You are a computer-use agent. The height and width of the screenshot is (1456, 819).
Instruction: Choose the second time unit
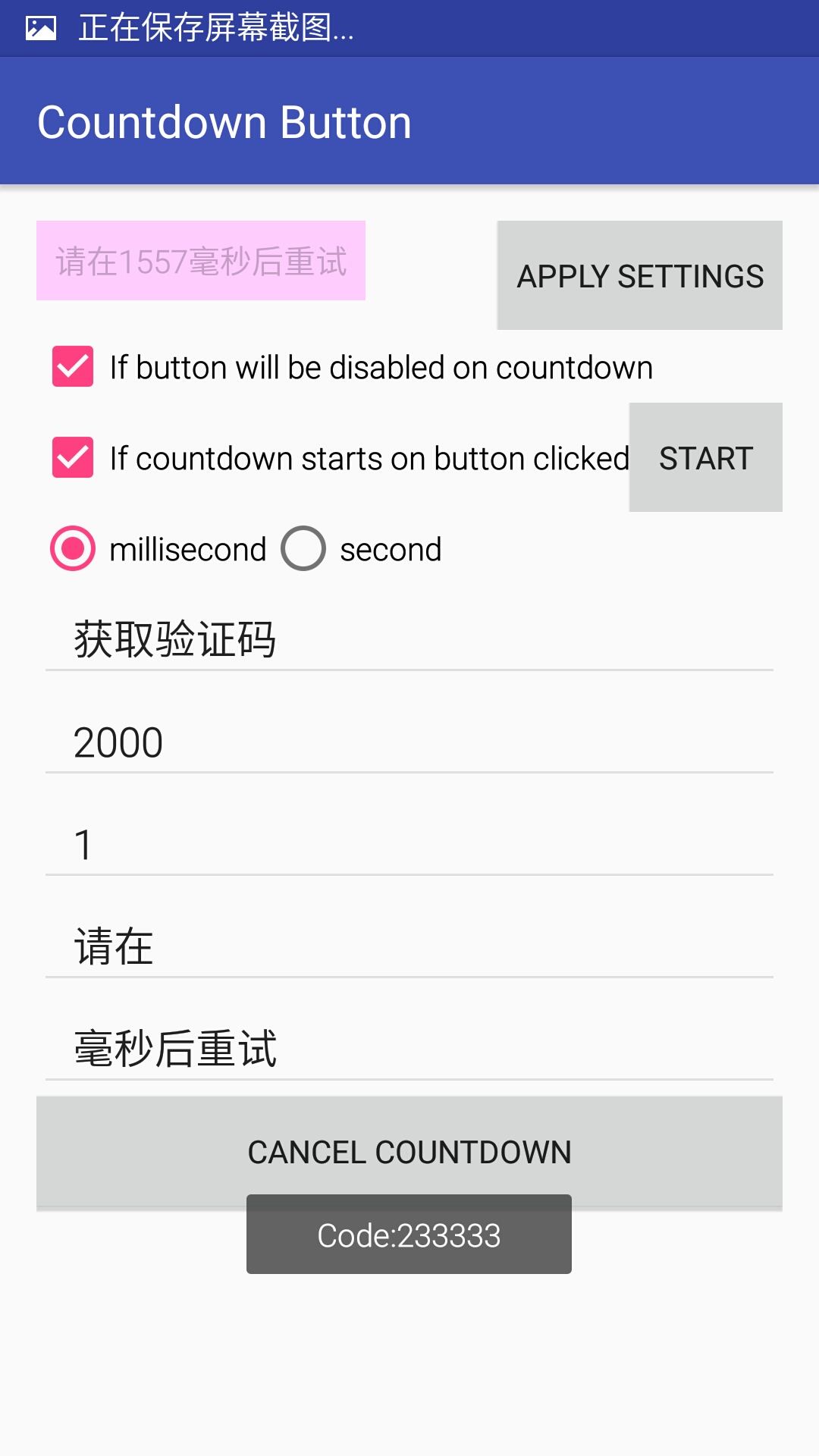[x=362, y=548]
